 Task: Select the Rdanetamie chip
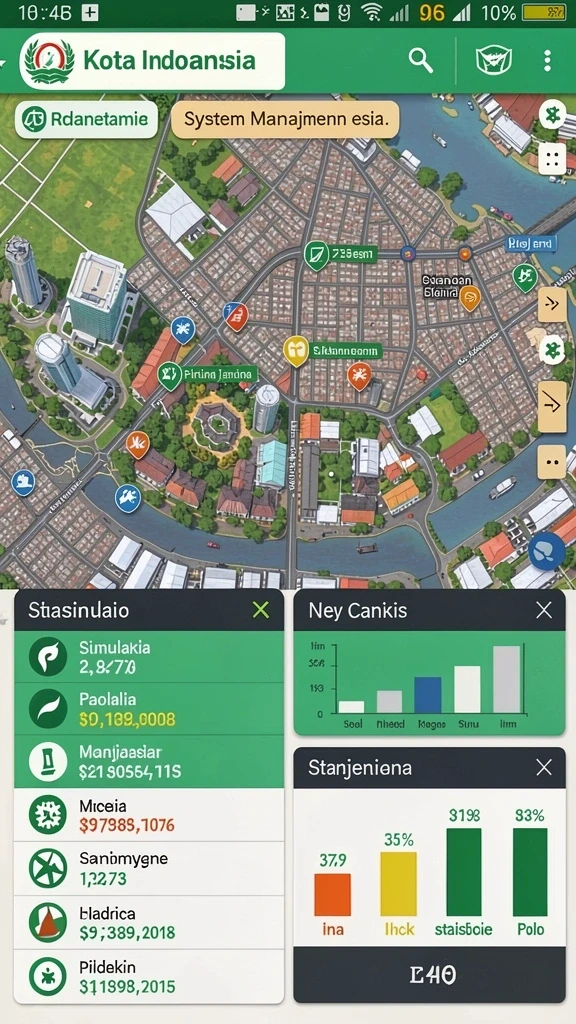click(86, 120)
